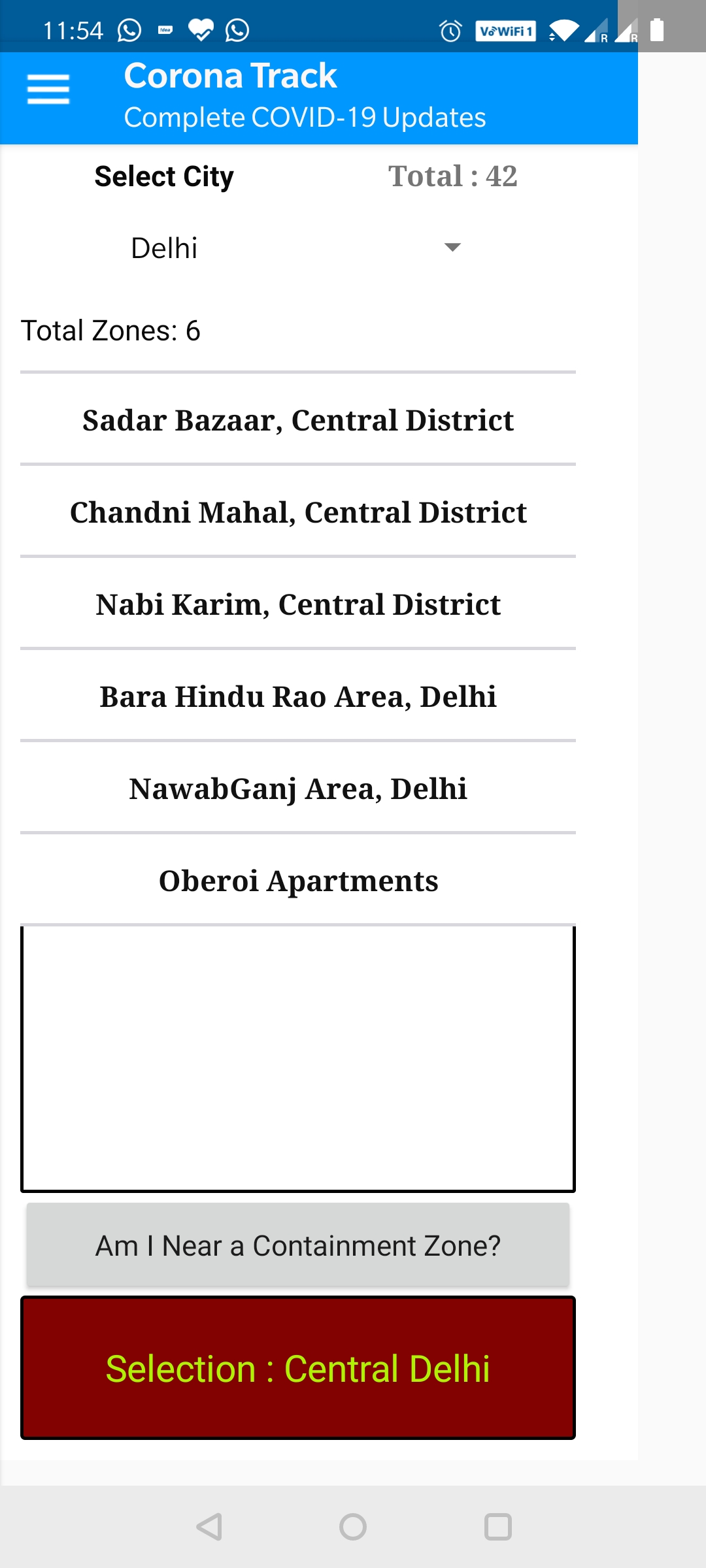Open Chandni Mahal, Central District zone
The image size is (706, 1568).
(298, 512)
